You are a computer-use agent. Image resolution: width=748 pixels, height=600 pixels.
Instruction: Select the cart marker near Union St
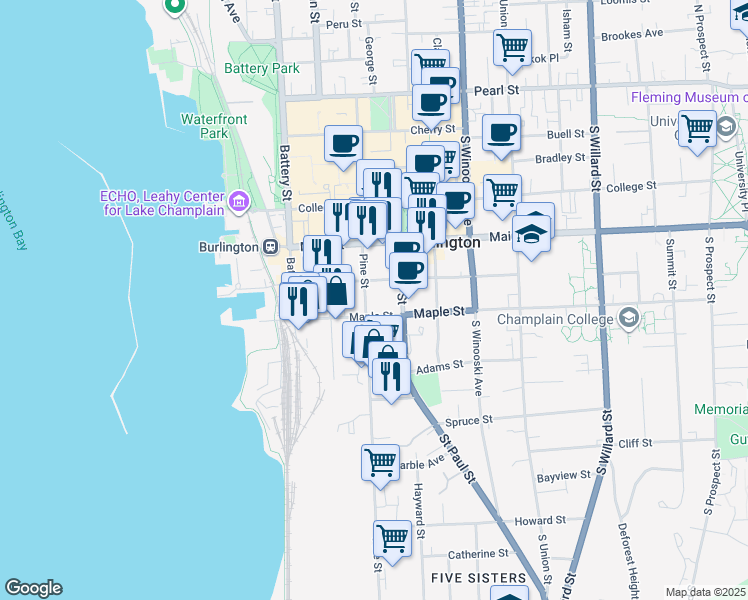(512, 47)
